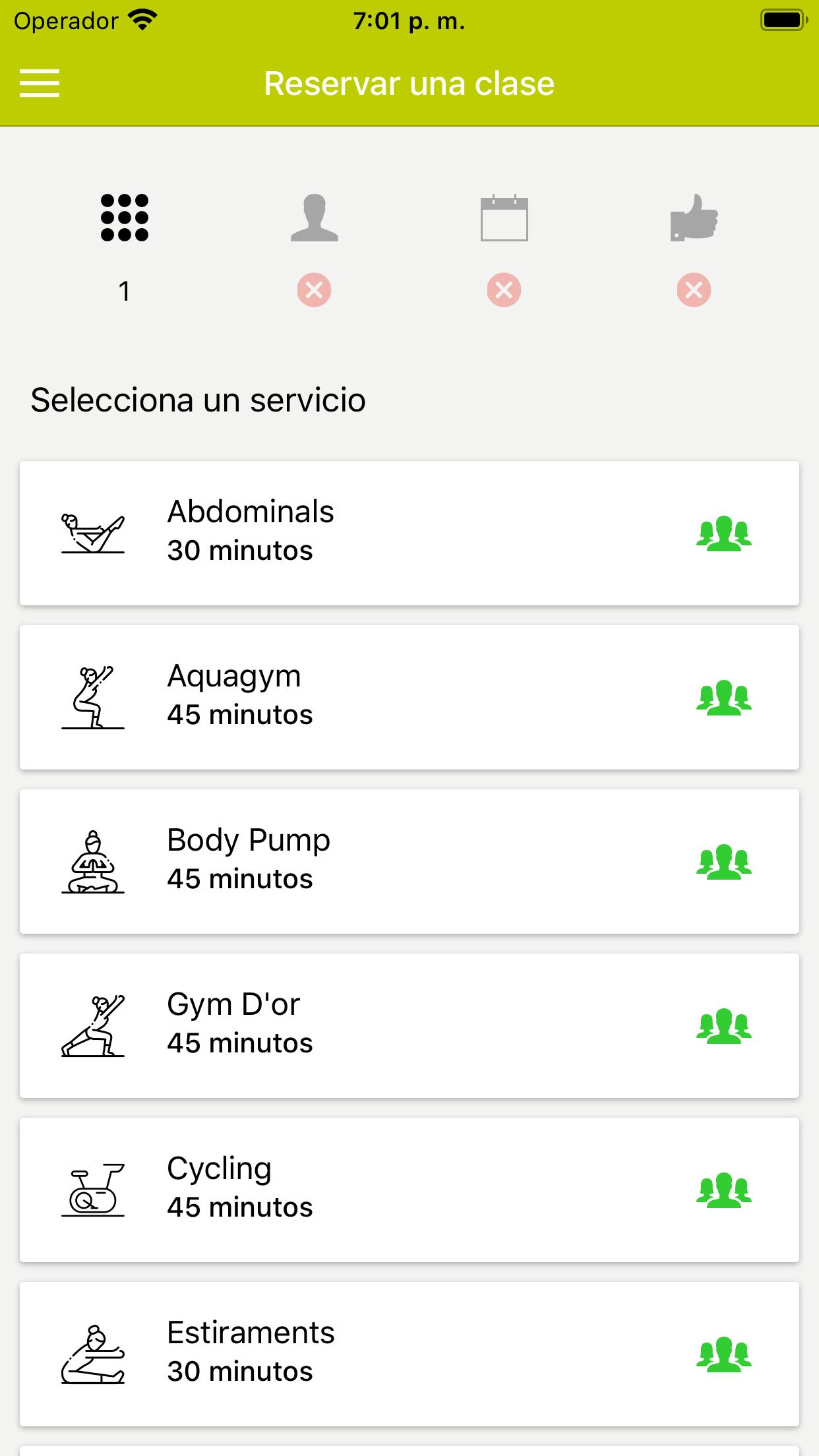Jump to the calendar step
The height and width of the screenshot is (1456, 819).
click(x=504, y=218)
